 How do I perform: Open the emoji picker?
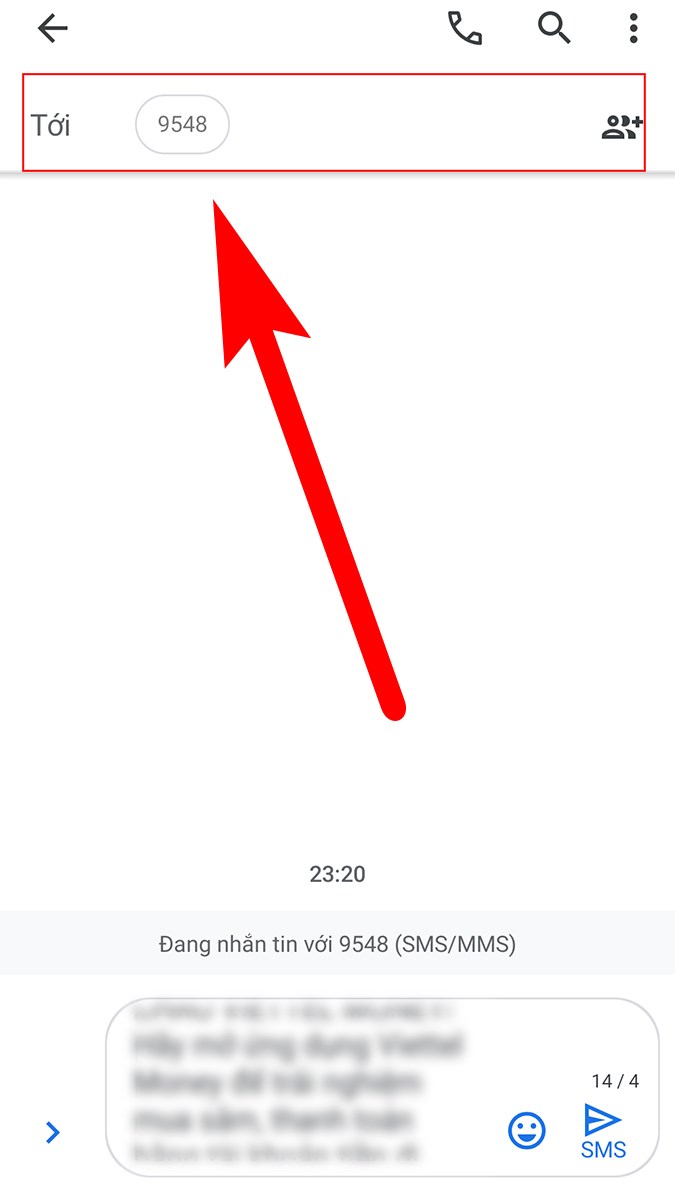tap(527, 1132)
